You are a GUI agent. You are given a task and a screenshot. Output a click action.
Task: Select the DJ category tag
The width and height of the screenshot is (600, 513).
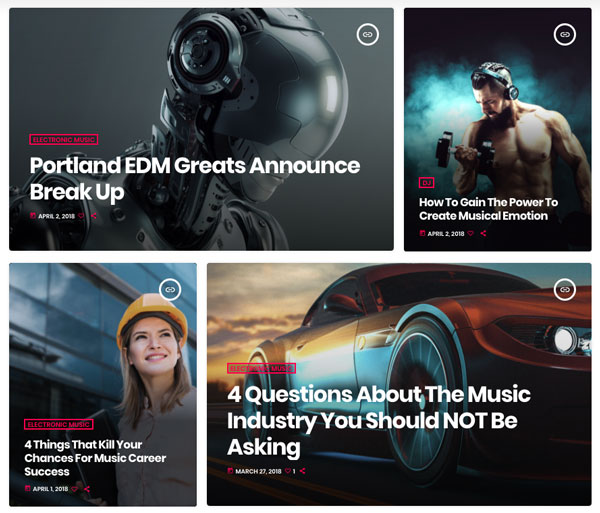click(x=426, y=183)
